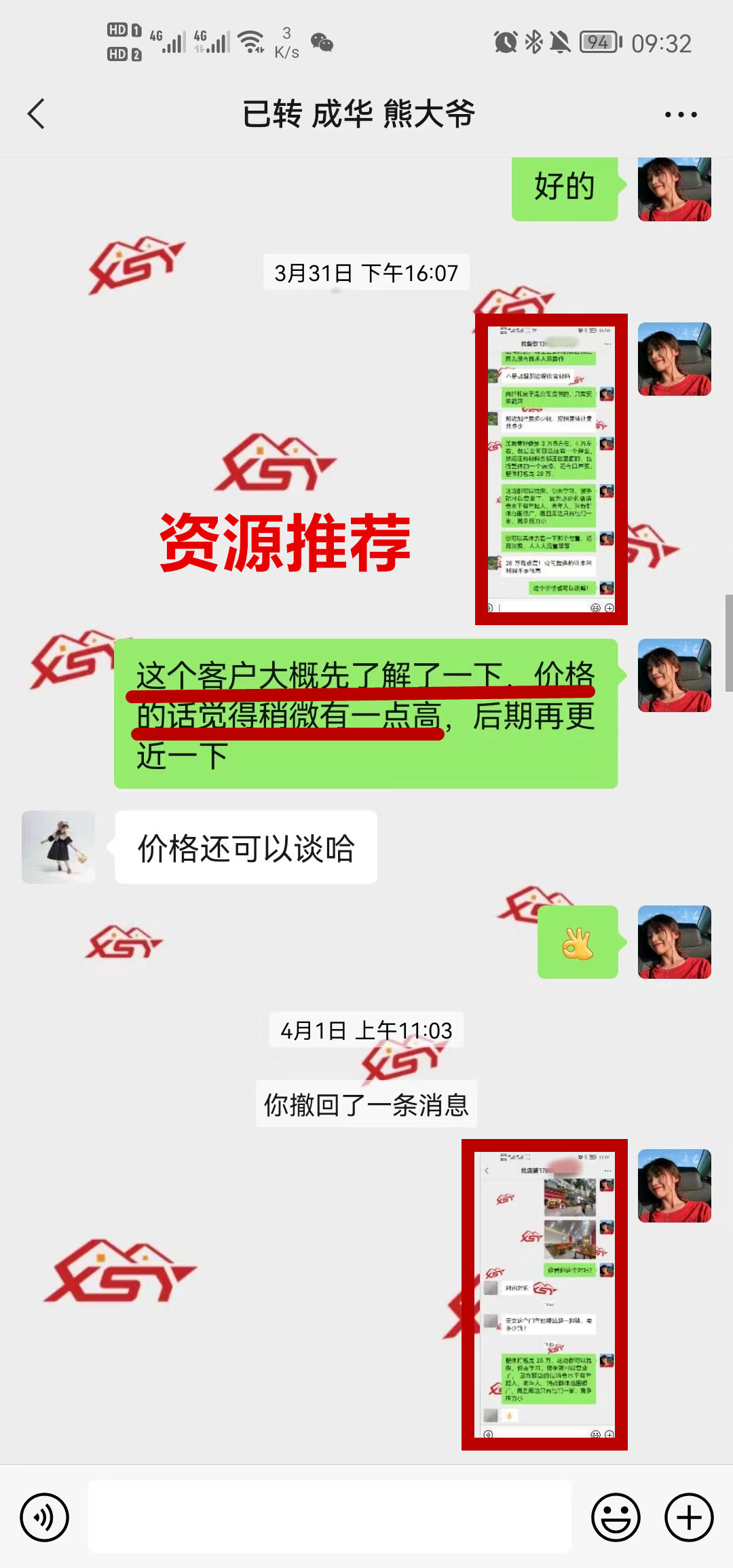Open the emoji sticker panel

point(616,1517)
